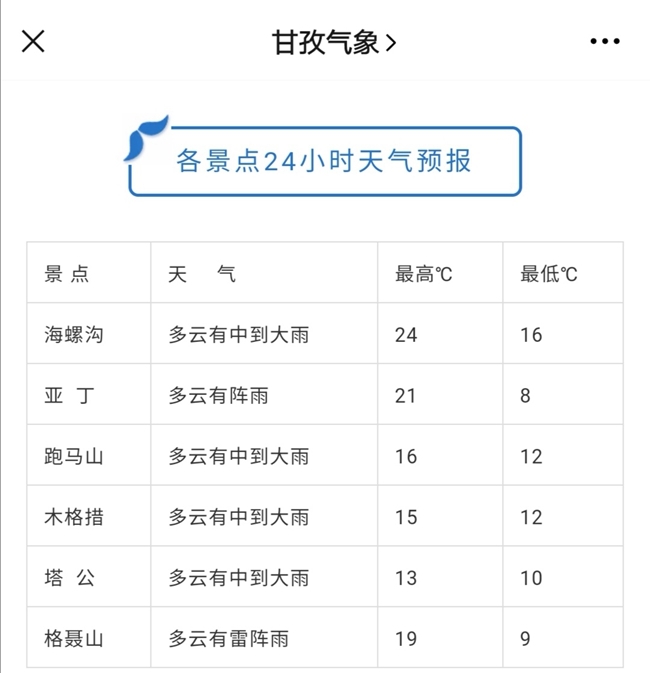This screenshot has width=650, height=673.
Task: Open the three-dot overflow menu
Action: (605, 42)
